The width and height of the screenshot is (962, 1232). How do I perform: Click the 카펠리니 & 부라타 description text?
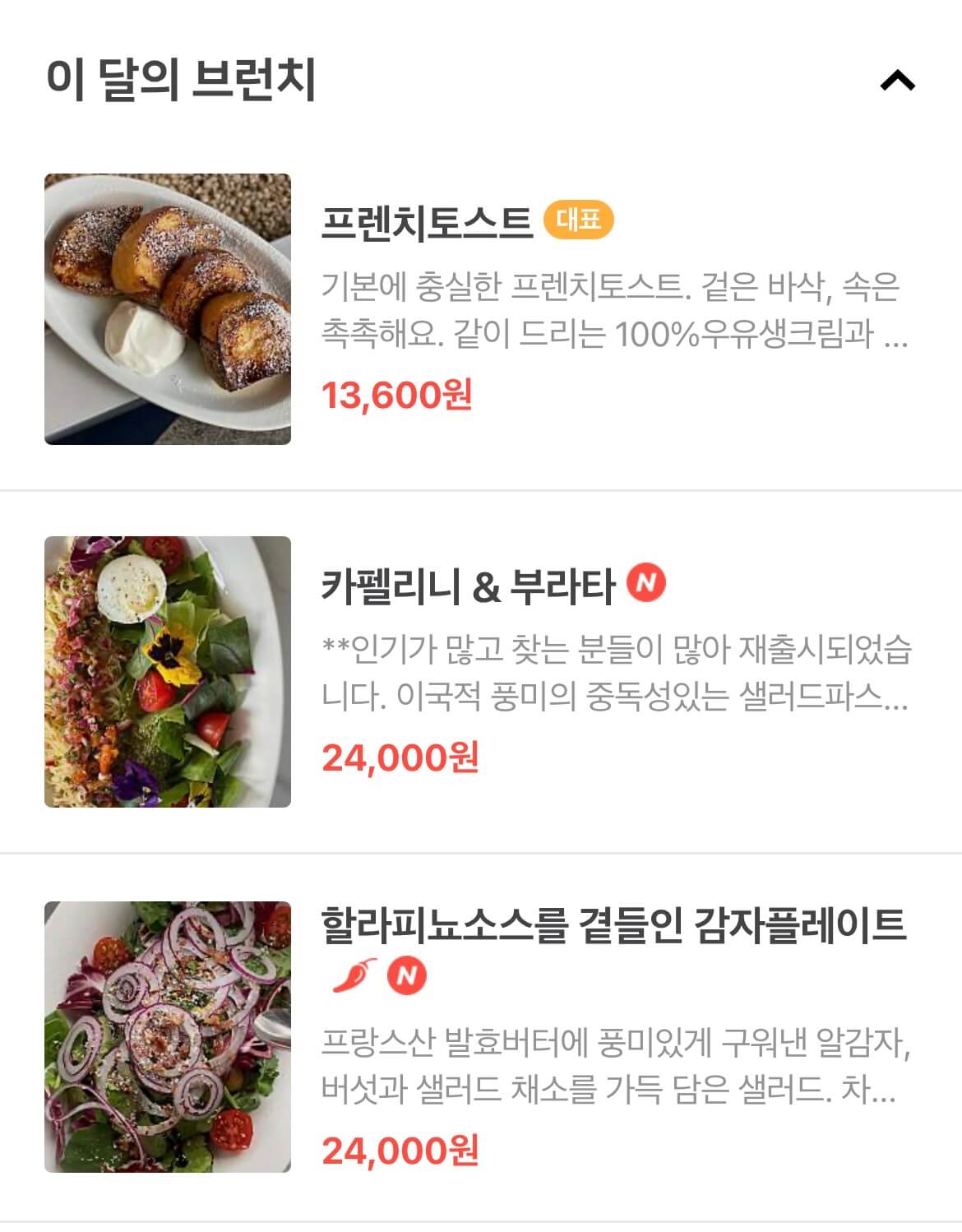614,674
